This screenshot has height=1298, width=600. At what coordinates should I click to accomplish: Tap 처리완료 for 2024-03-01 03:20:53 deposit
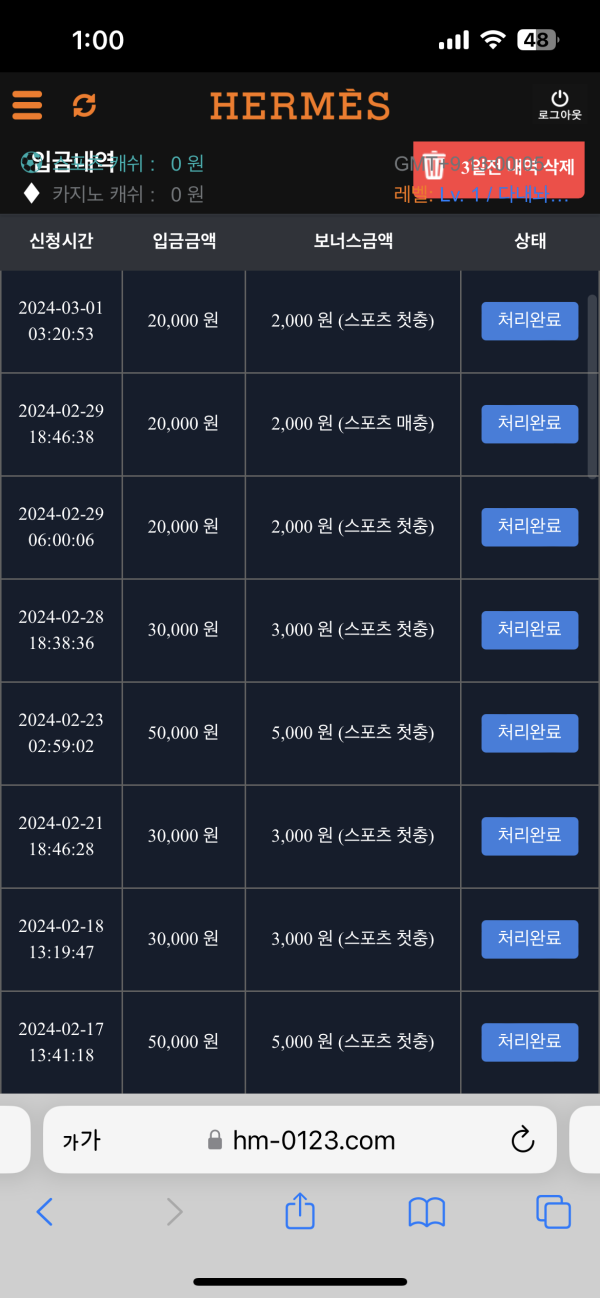(529, 321)
